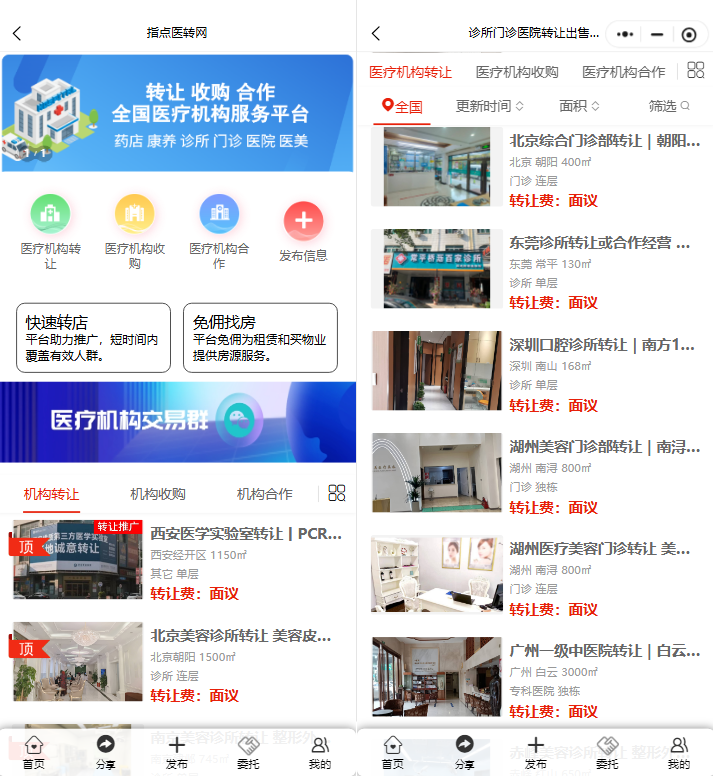Open the mini program three-dot menu
This screenshot has height=776, width=713.
626,34
